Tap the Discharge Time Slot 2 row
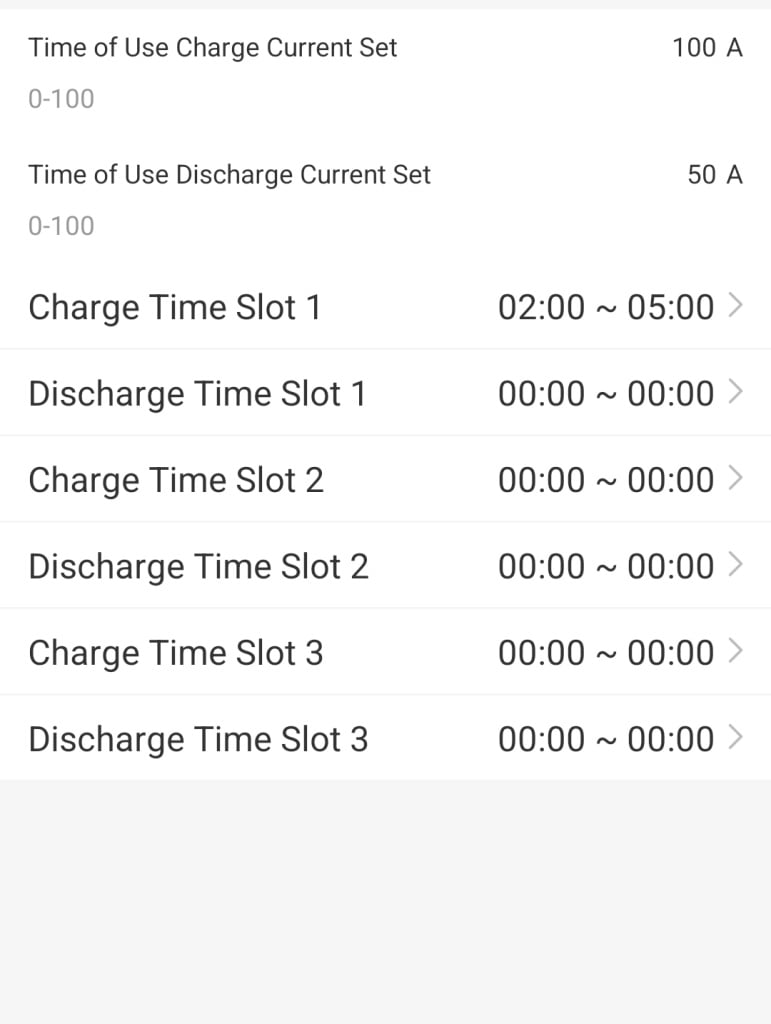Image resolution: width=771 pixels, height=1024 pixels. pyautogui.click(x=385, y=567)
